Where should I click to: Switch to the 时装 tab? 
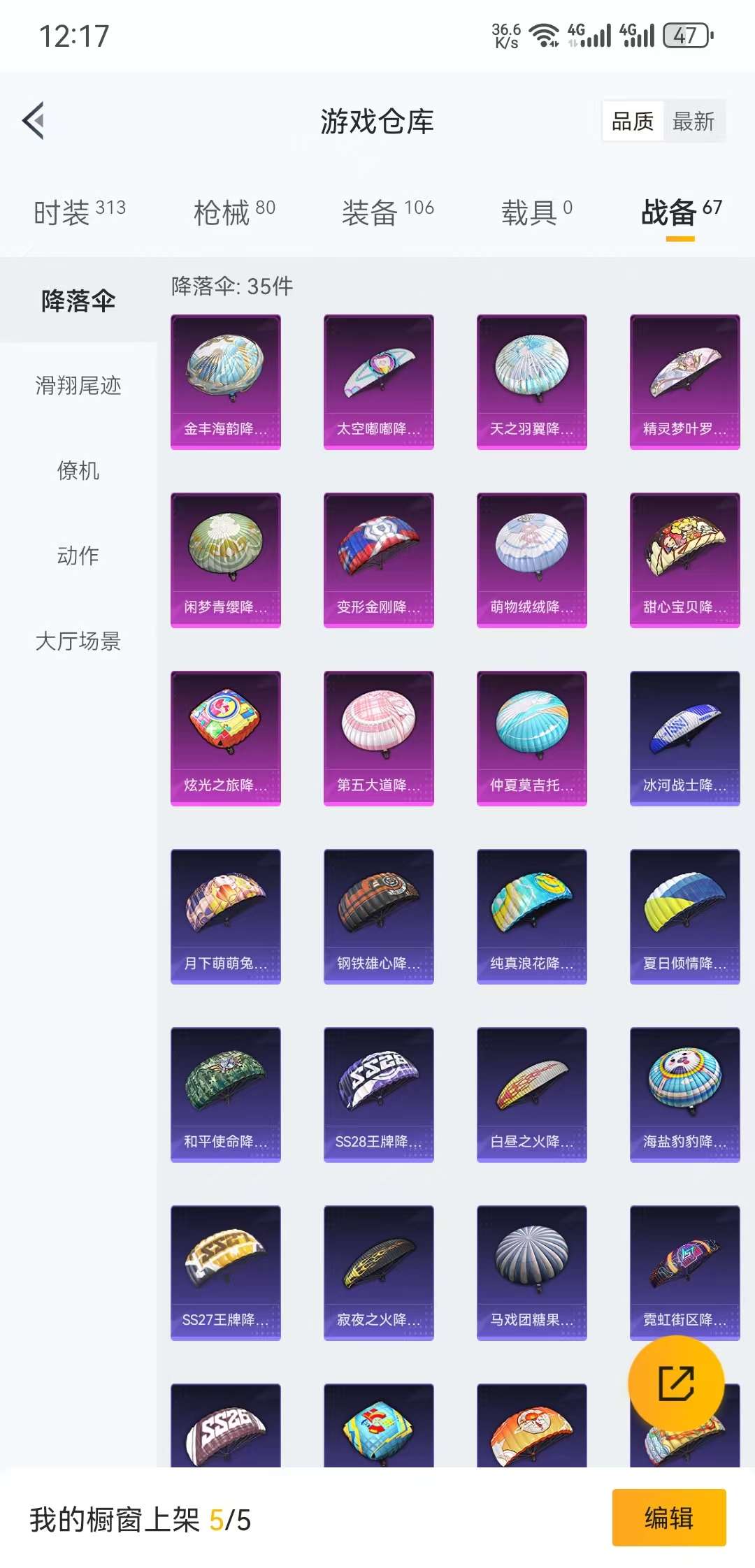tap(79, 212)
